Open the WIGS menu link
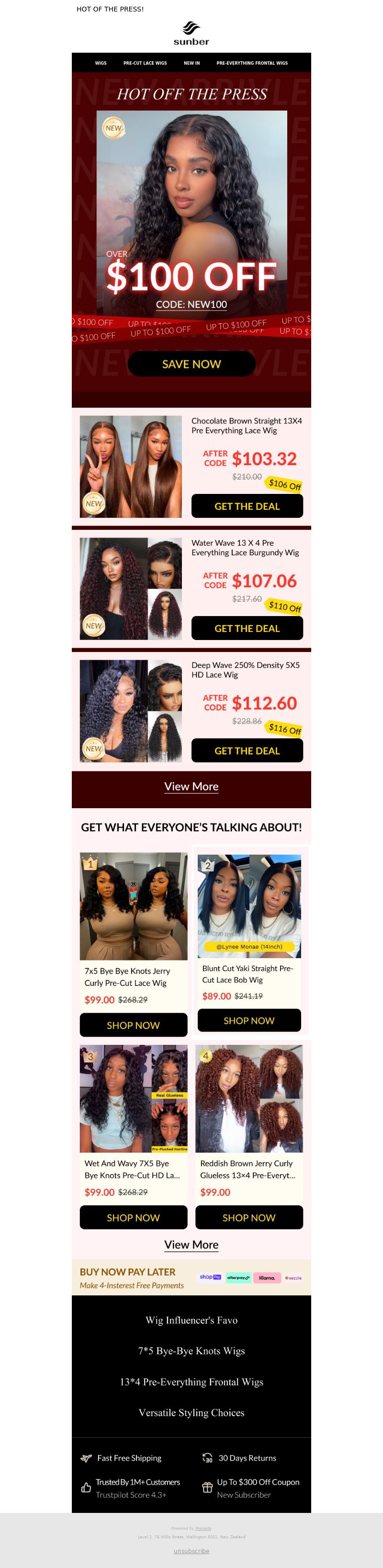This screenshot has height=1568, width=383. 101,63
